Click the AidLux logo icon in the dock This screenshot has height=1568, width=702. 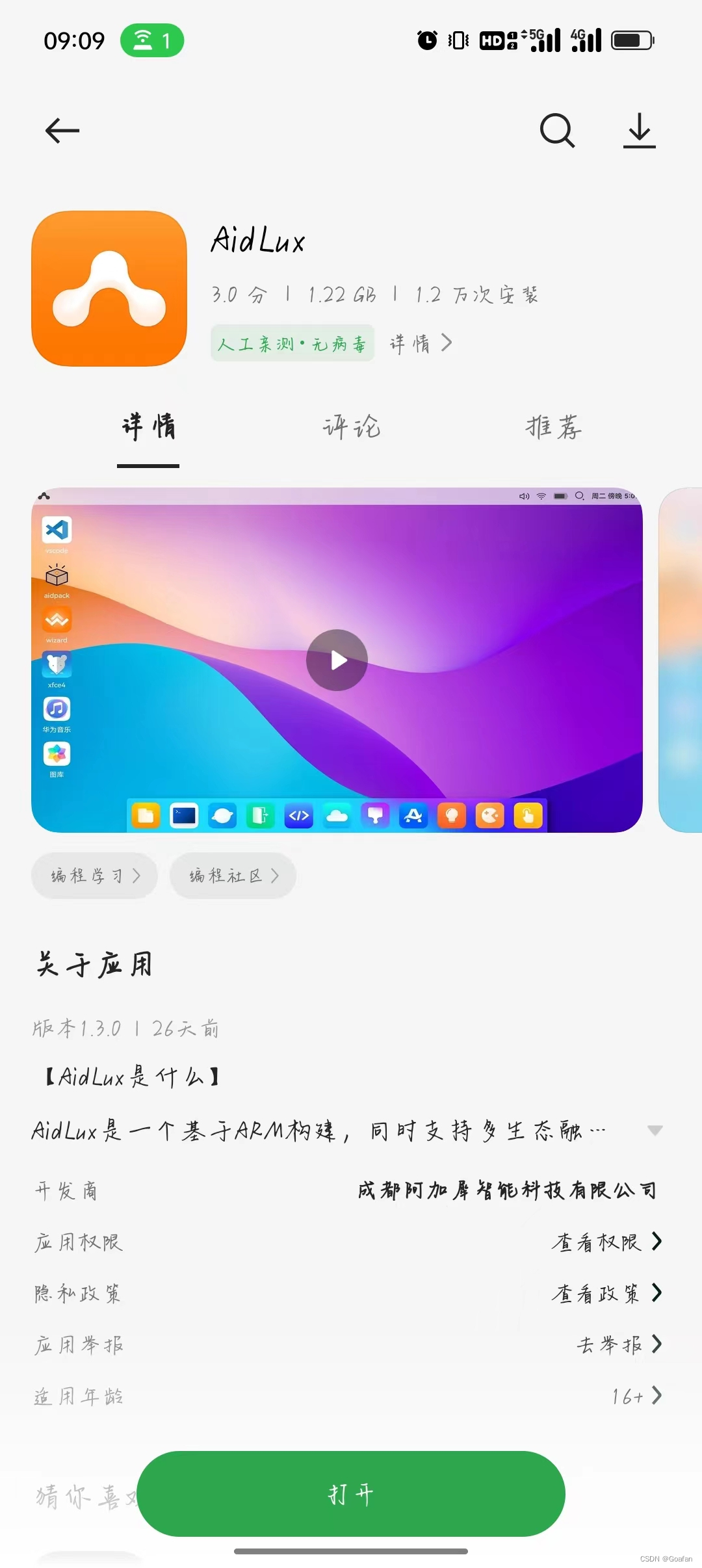point(413,816)
